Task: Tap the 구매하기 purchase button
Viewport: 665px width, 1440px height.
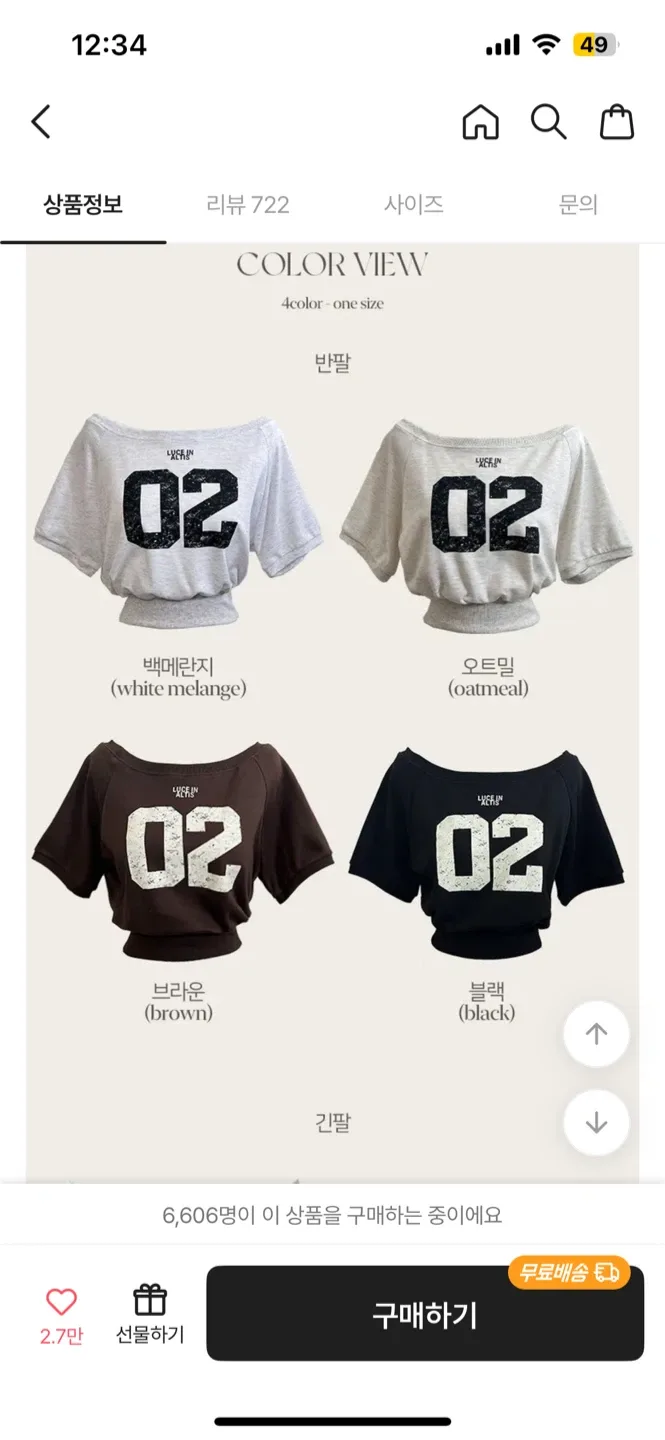Action: (425, 1315)
